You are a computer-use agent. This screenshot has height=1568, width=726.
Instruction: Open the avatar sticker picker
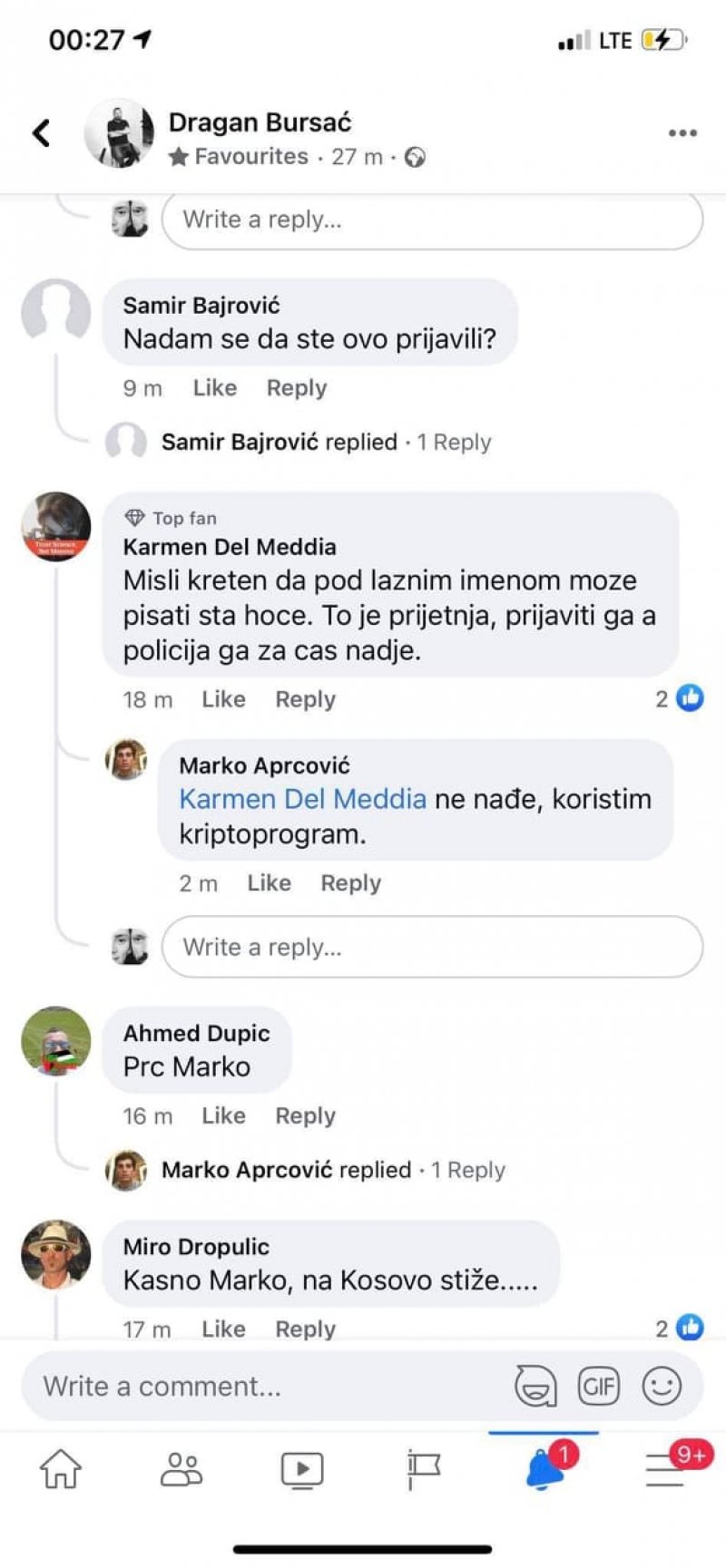pyautogui.click(x=535, y=1386)
